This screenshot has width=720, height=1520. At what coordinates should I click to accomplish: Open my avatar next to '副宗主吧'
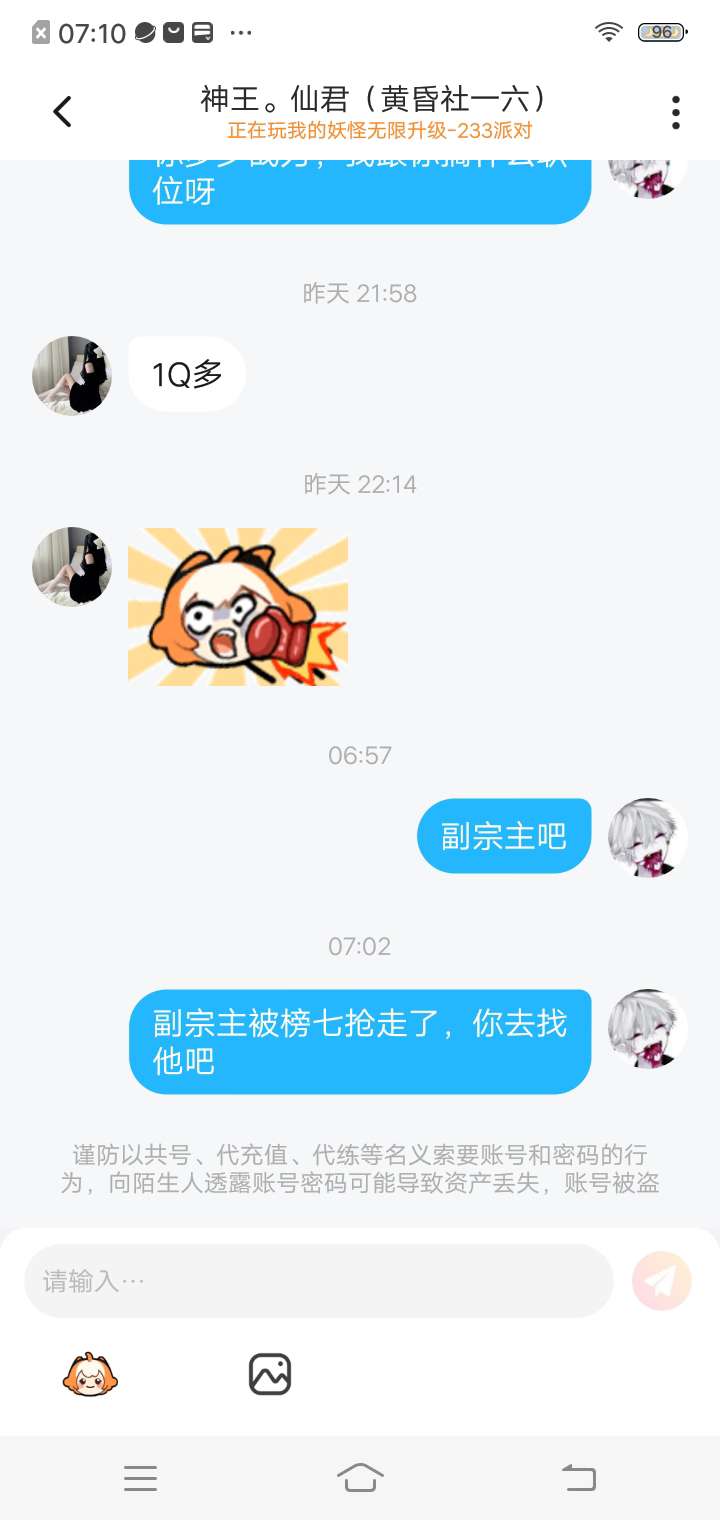pyautogui.click(x=648, y=837)
